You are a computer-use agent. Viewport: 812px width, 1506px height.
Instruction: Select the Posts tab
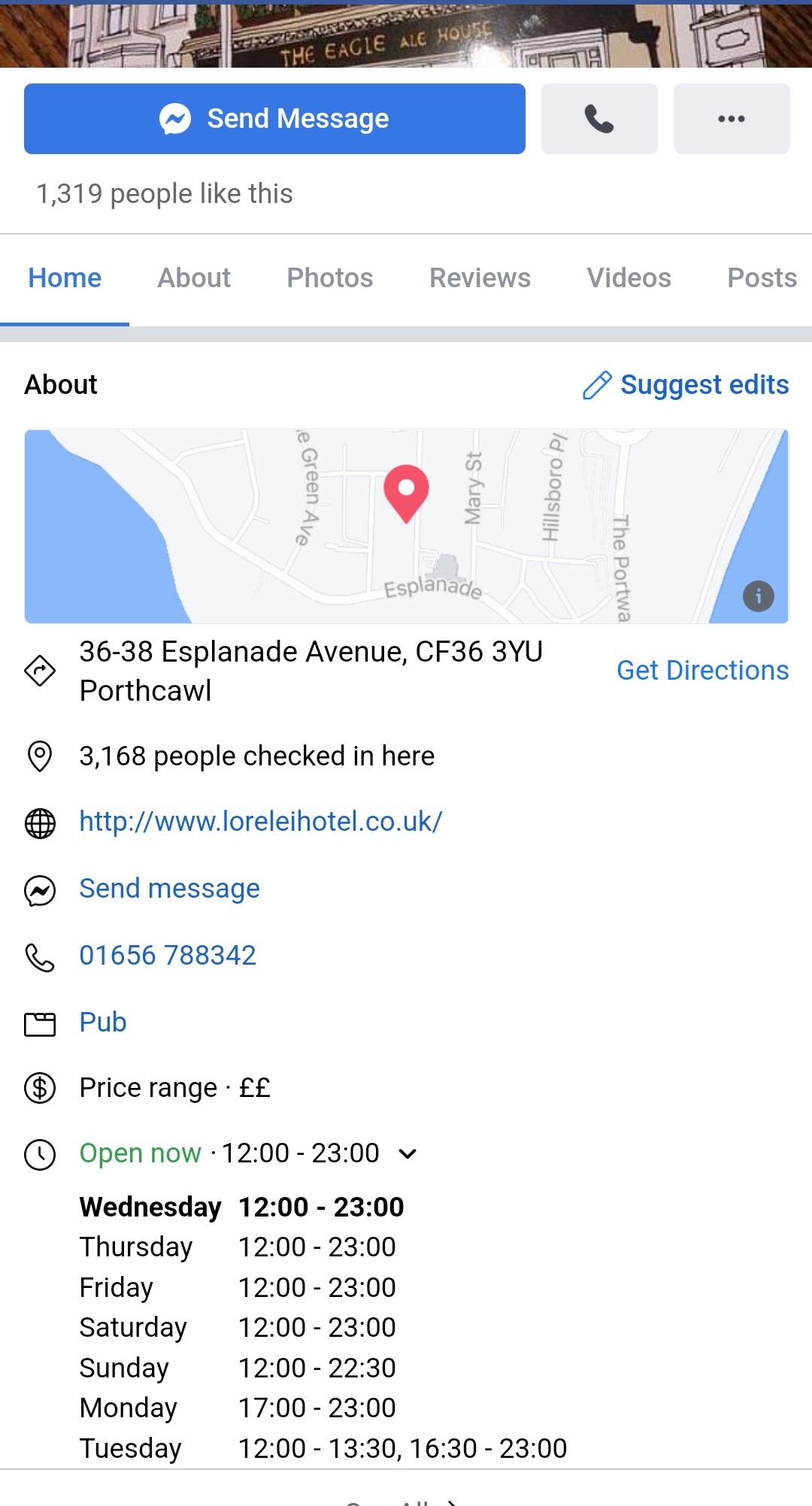761,278
